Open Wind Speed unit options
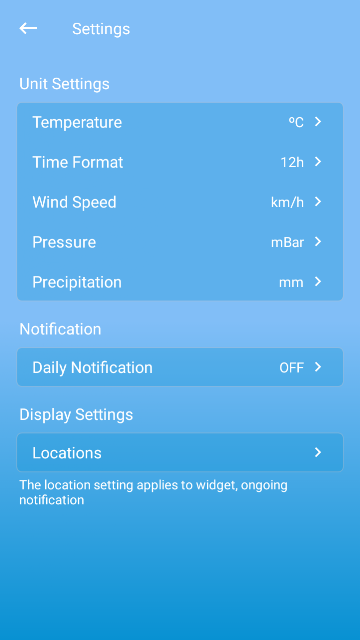This screenshot has width=360, height=640. pos(180,202)
